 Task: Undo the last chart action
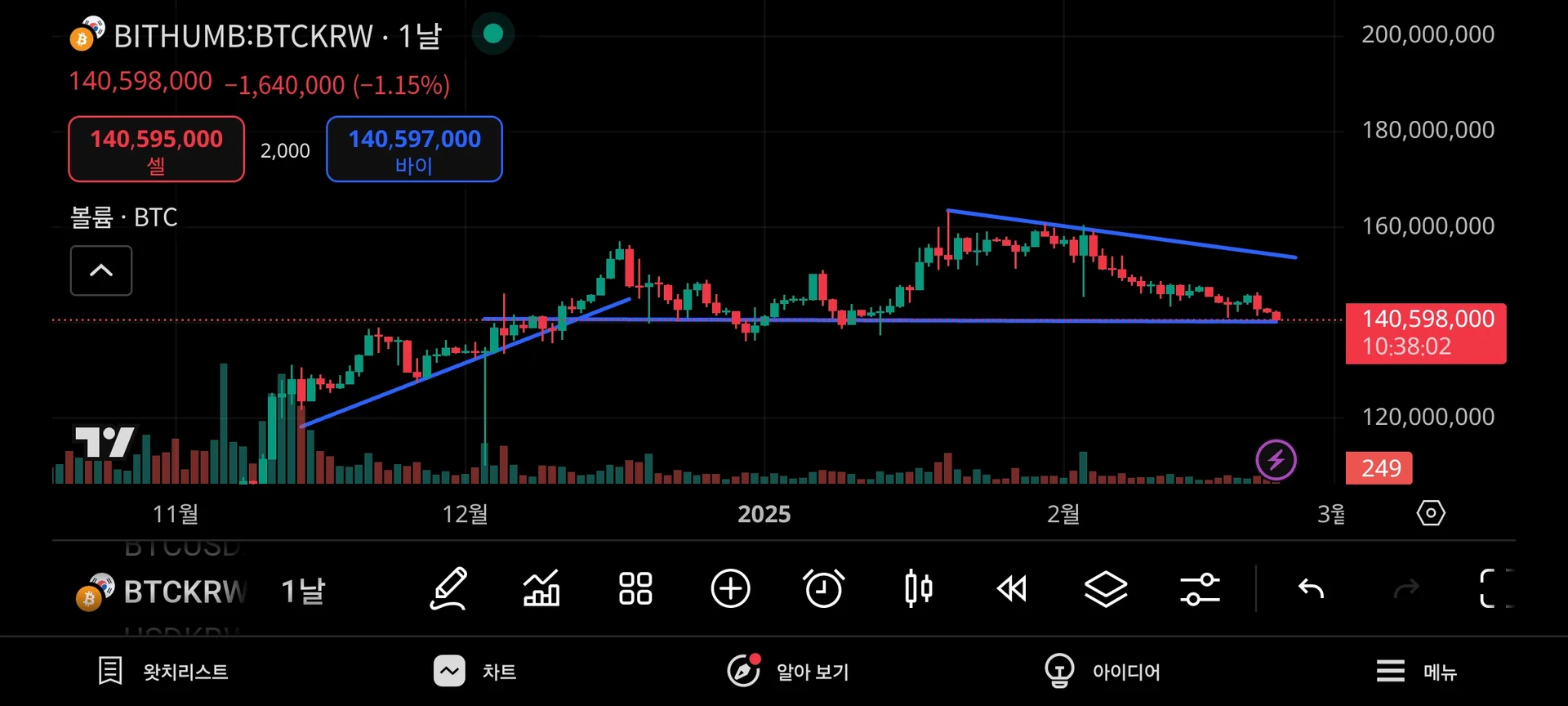click(1311, 589)
